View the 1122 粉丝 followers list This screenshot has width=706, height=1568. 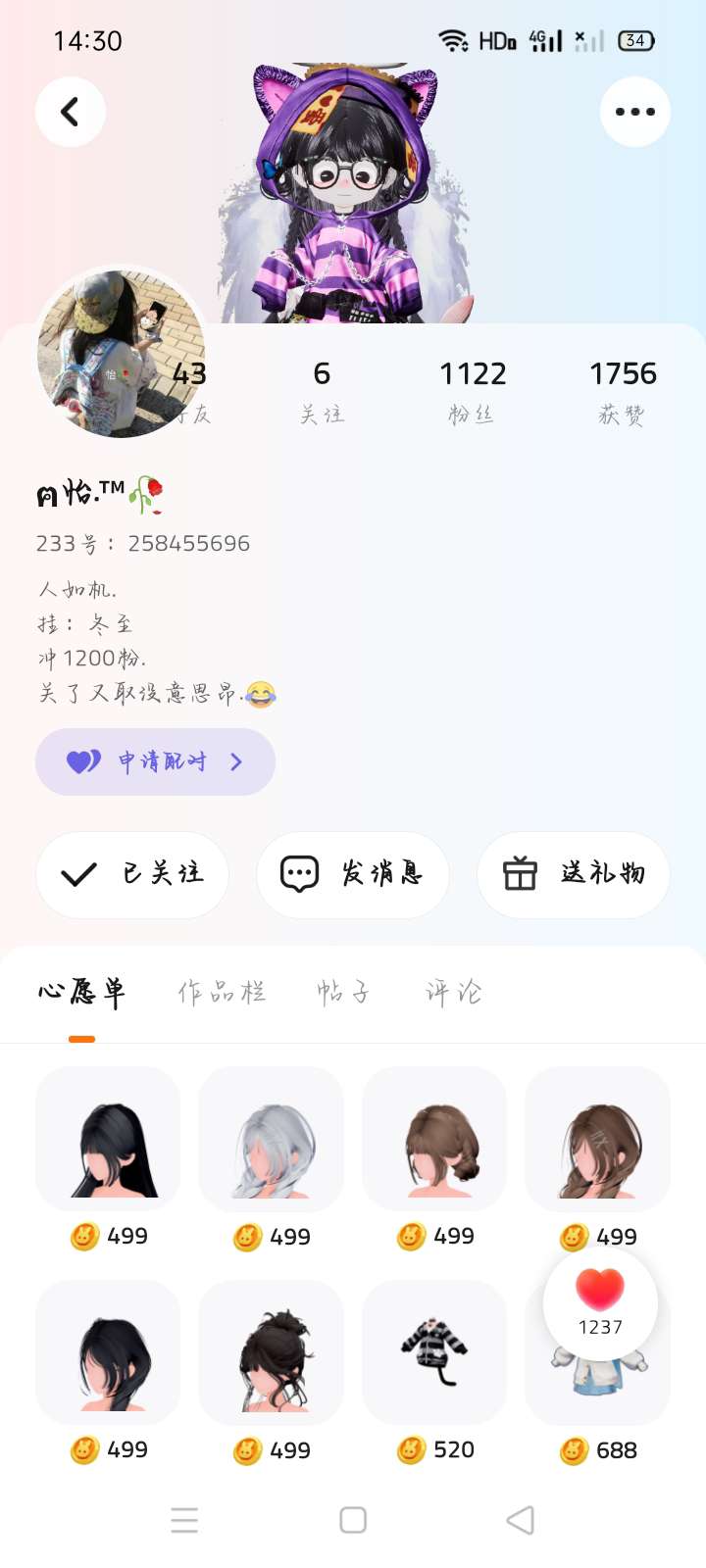473,392
